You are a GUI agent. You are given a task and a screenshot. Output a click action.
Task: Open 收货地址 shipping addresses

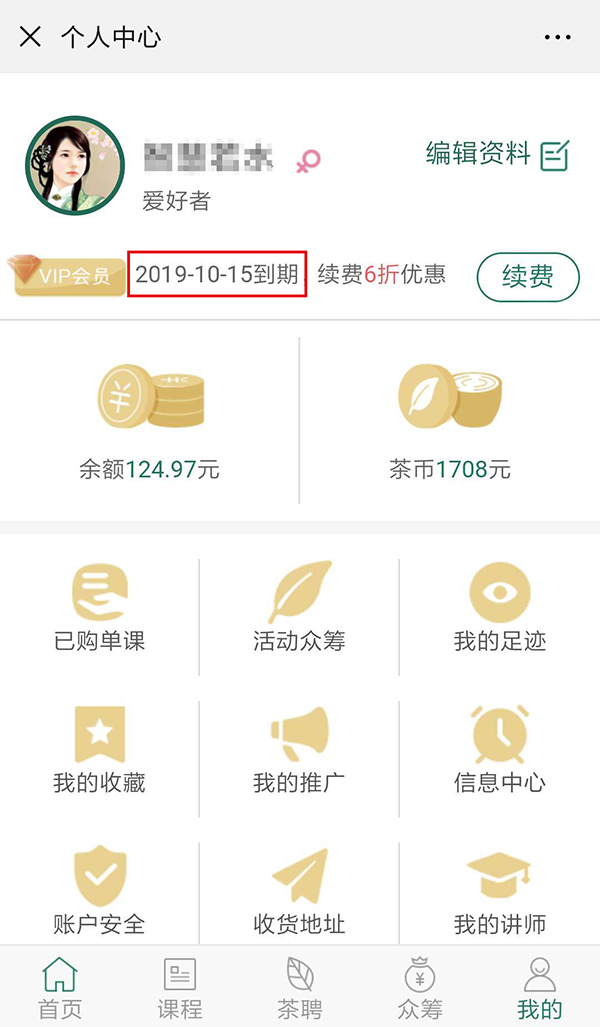299,890
